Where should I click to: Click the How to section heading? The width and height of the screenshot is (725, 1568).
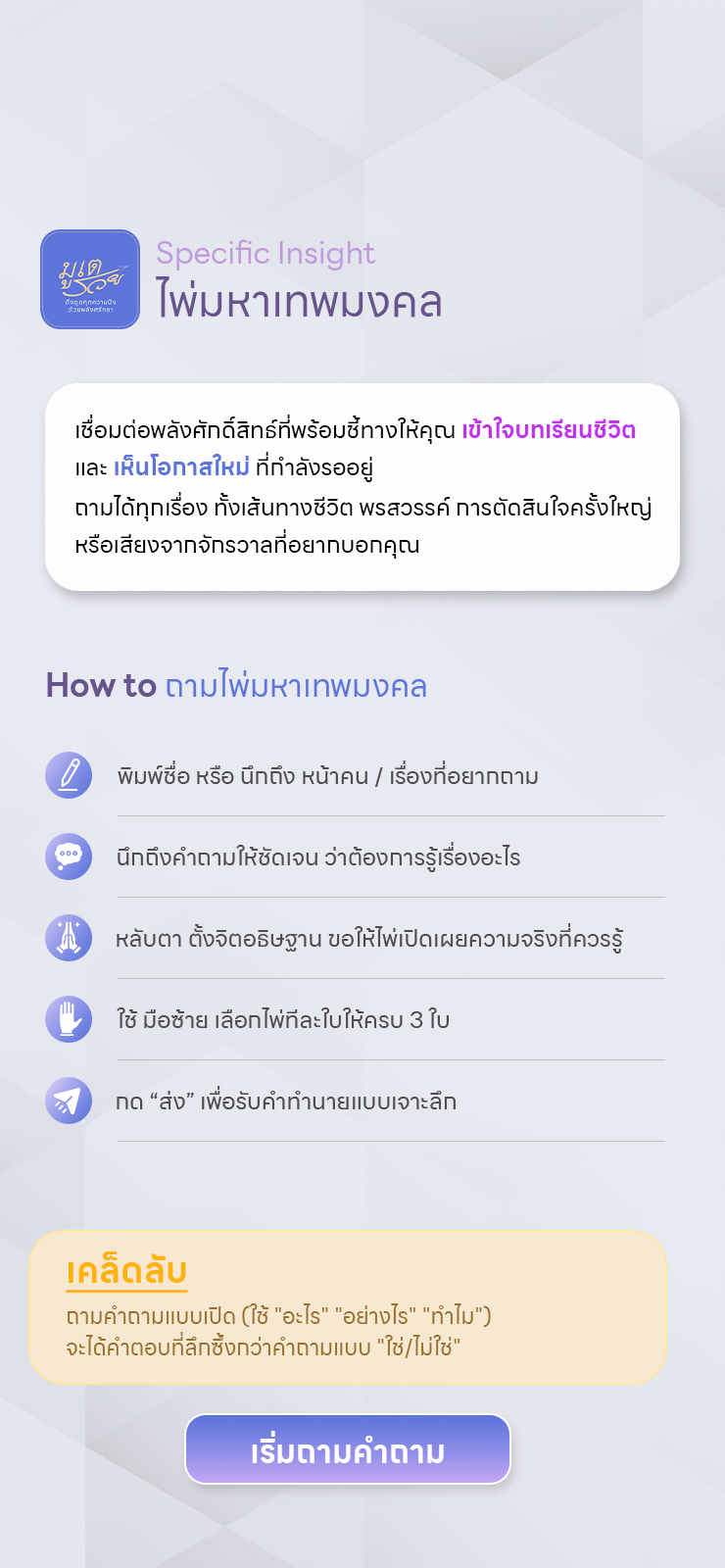pos(238,686)
